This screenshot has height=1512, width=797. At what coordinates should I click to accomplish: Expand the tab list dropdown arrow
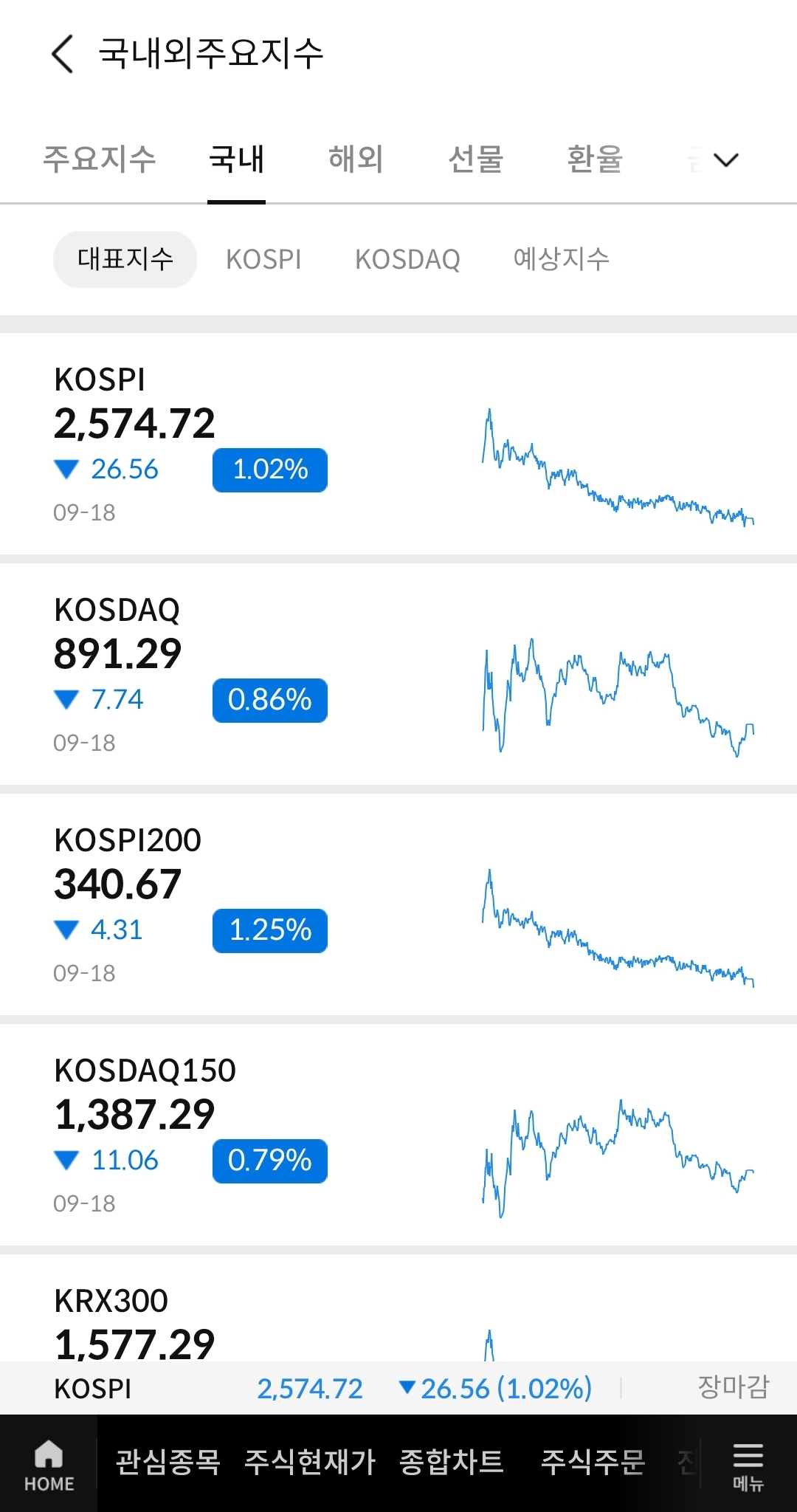[726, 159]
